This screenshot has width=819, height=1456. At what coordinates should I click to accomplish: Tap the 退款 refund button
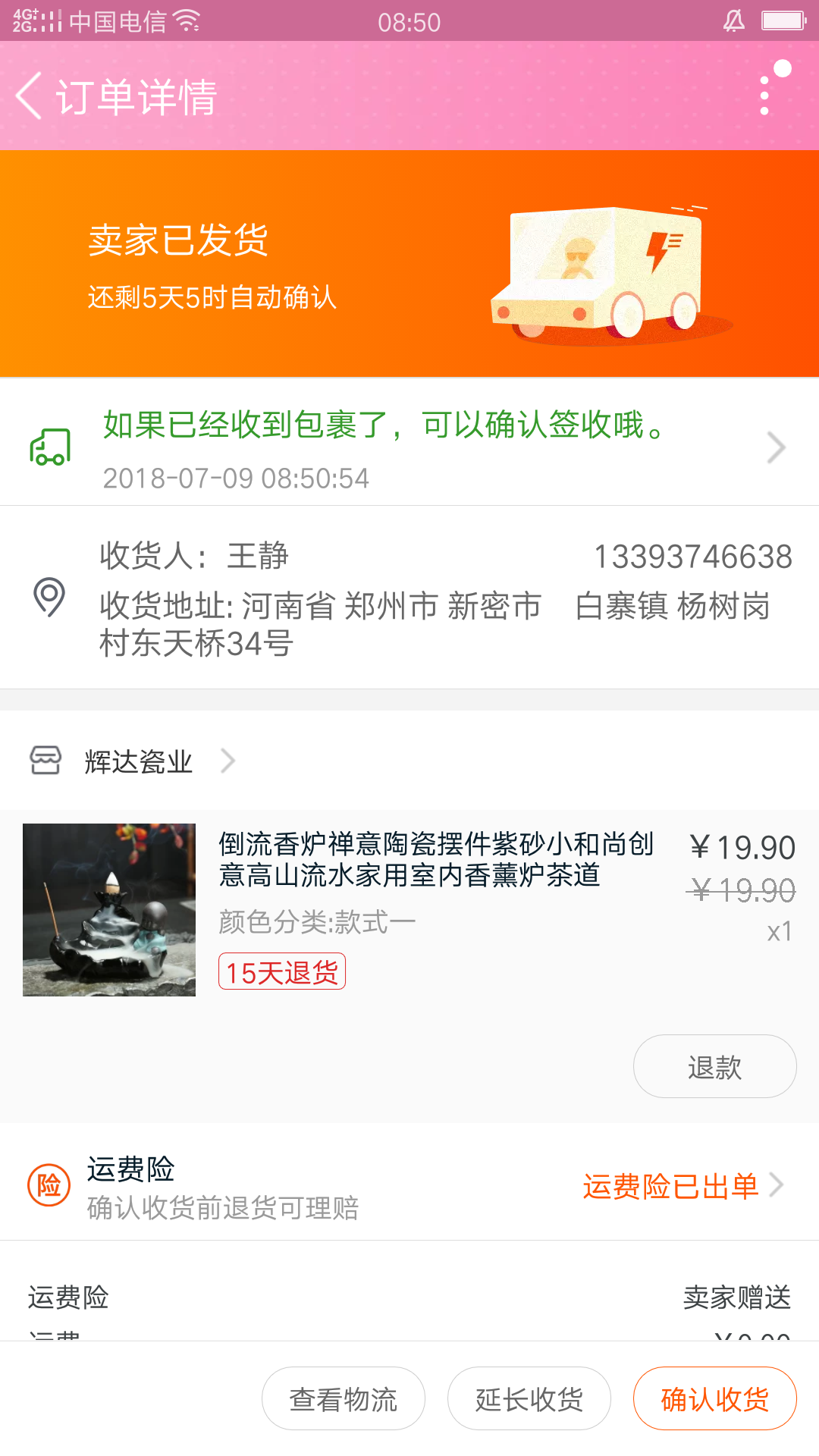[714, 1066]
